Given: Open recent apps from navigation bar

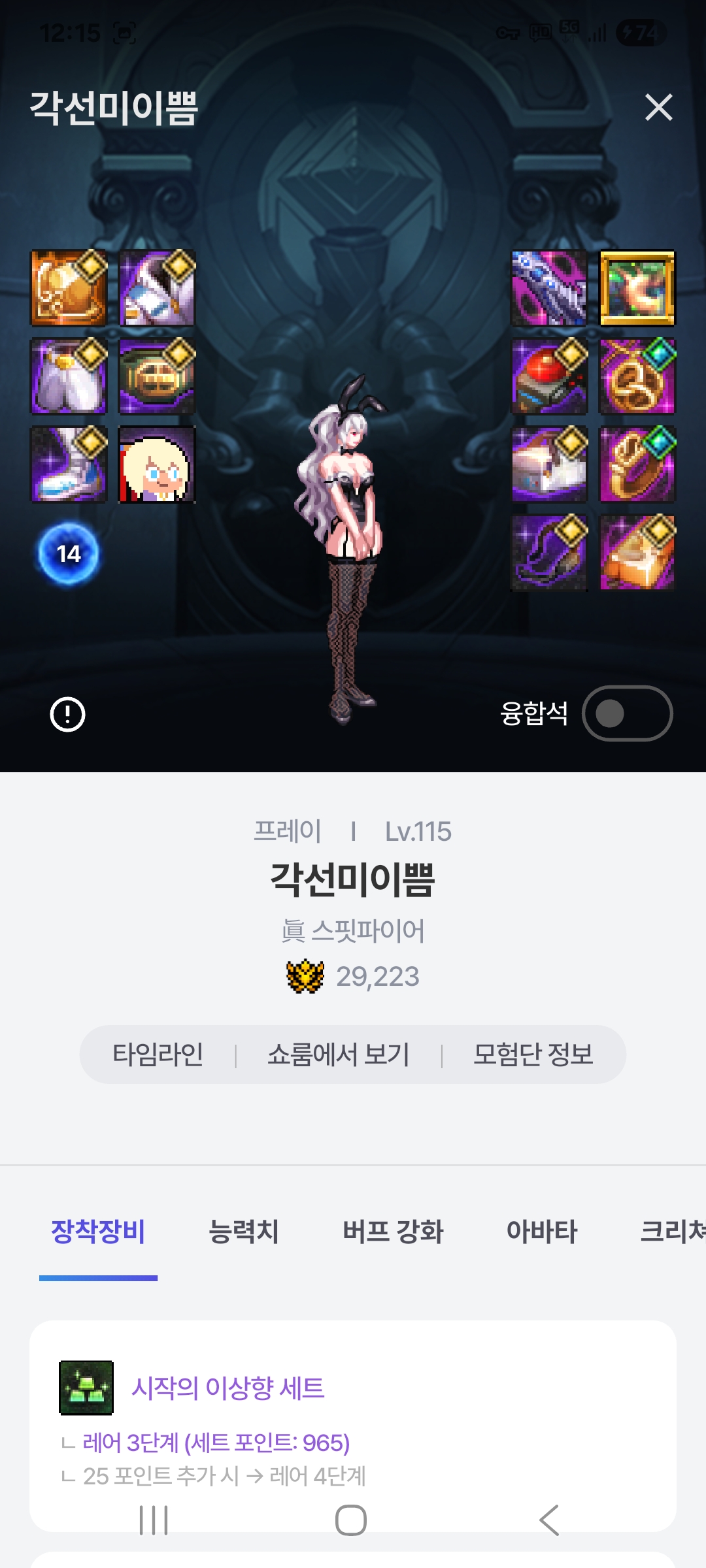Looking at the screenshot, I should [x=154, y=1520].
